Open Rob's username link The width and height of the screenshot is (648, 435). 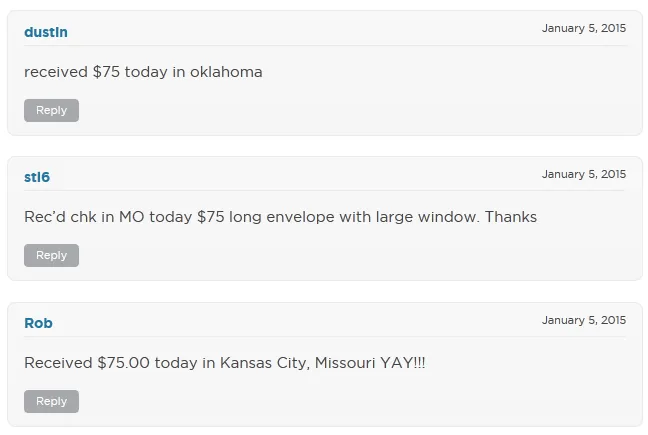(38, 323)
